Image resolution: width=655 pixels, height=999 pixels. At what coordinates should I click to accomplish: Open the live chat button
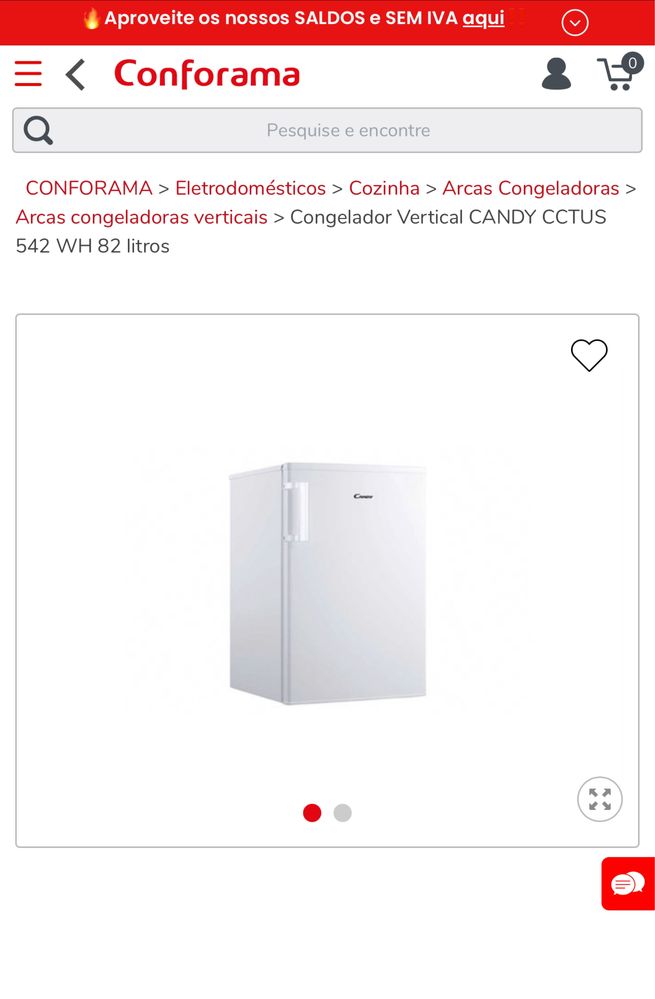point(628,884)
